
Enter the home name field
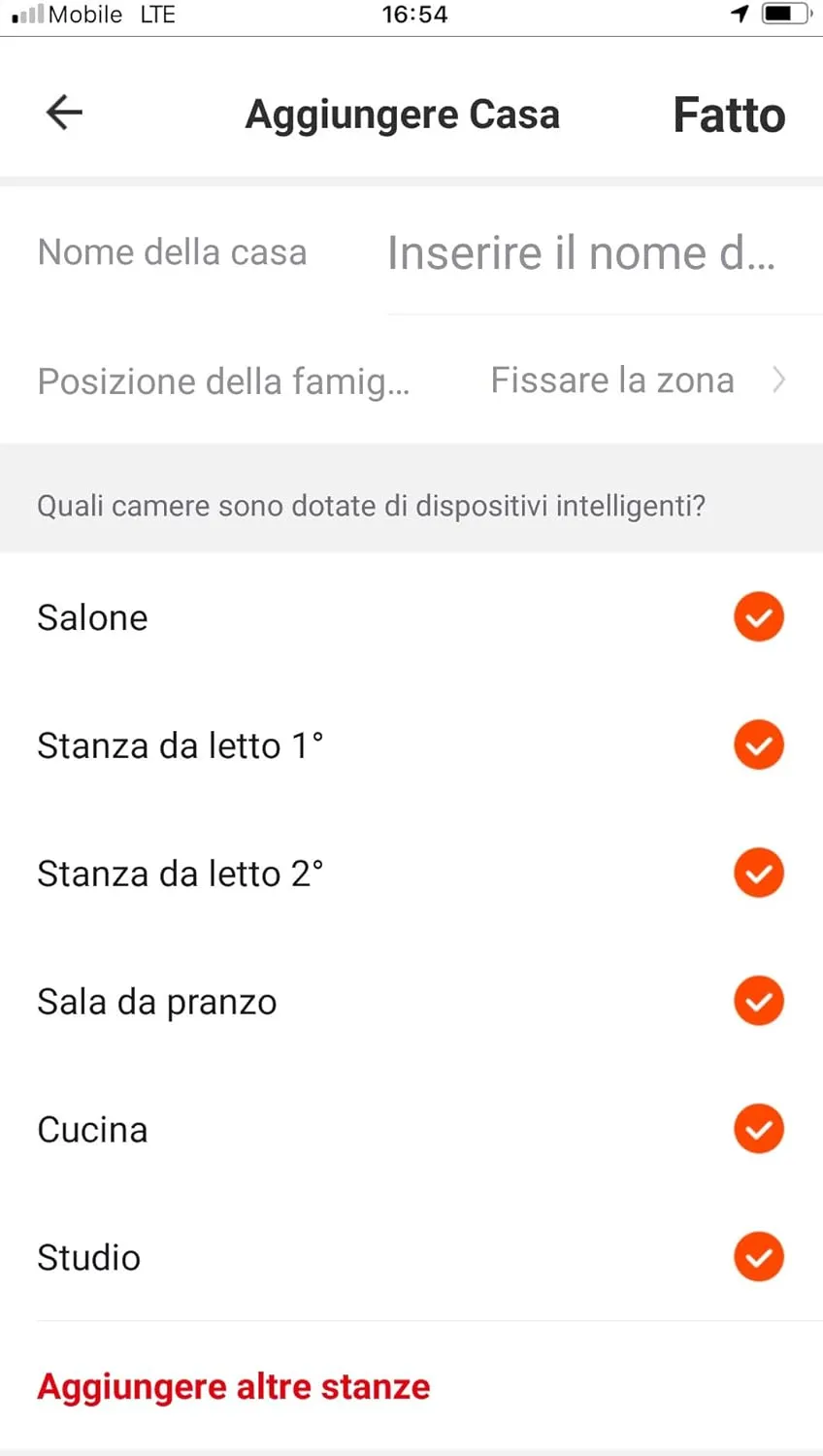(581, 253)
